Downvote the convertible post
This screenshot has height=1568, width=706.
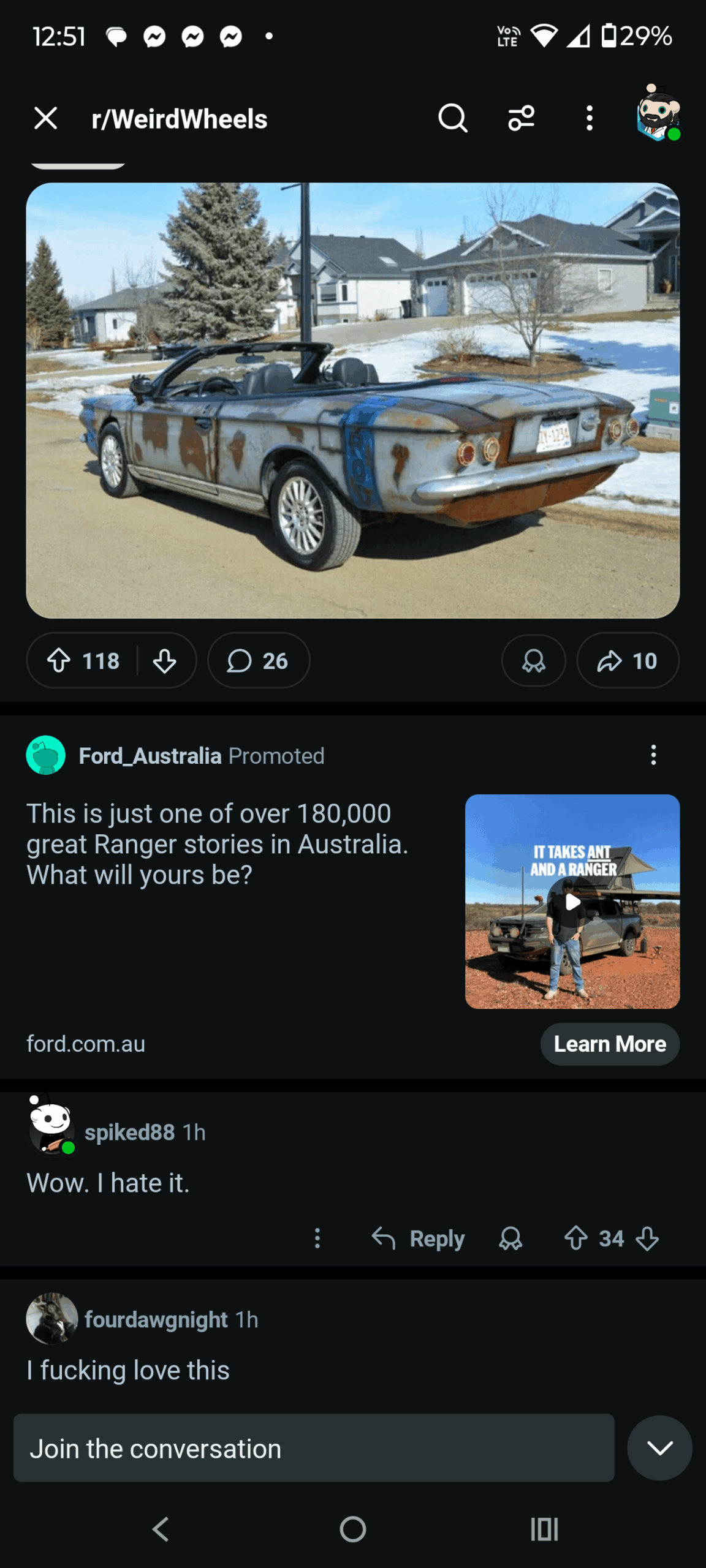(x=164, y=661)
